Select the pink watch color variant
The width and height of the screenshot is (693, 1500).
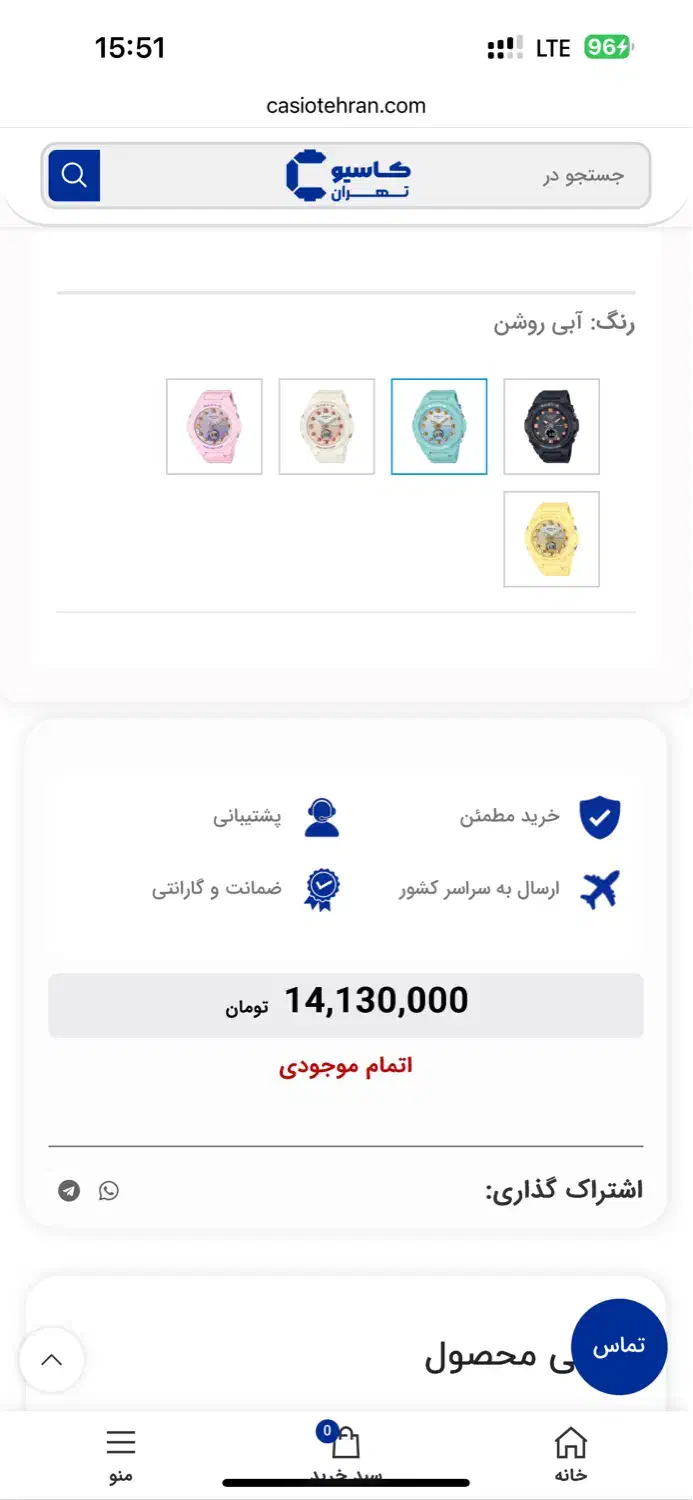tap(214, 426)
